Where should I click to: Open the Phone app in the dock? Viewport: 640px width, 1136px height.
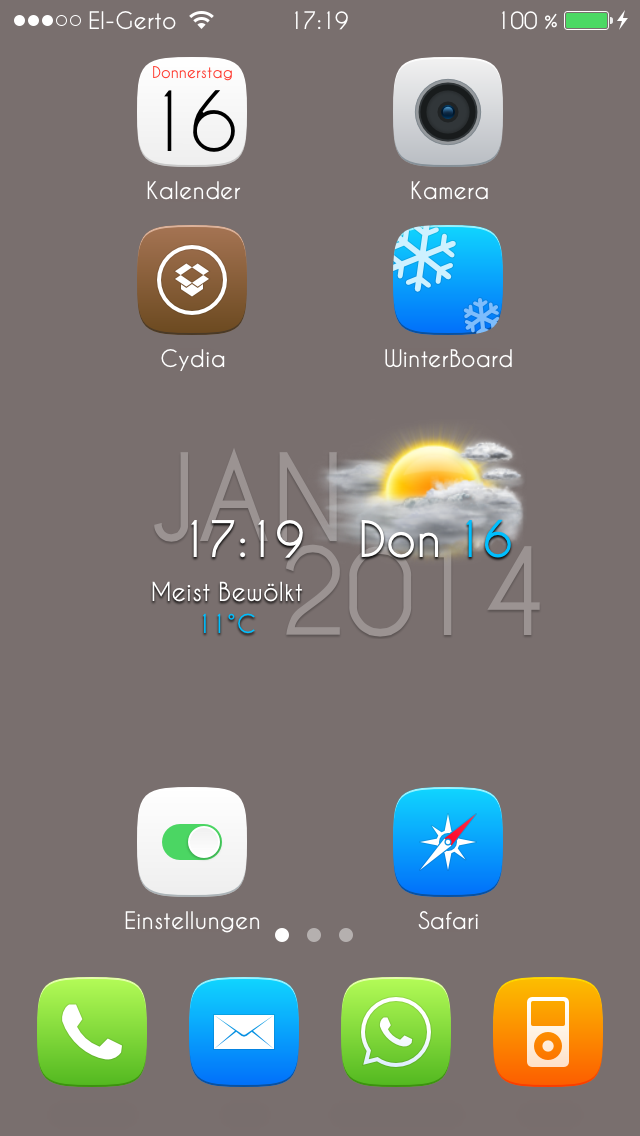(92, 1032)
